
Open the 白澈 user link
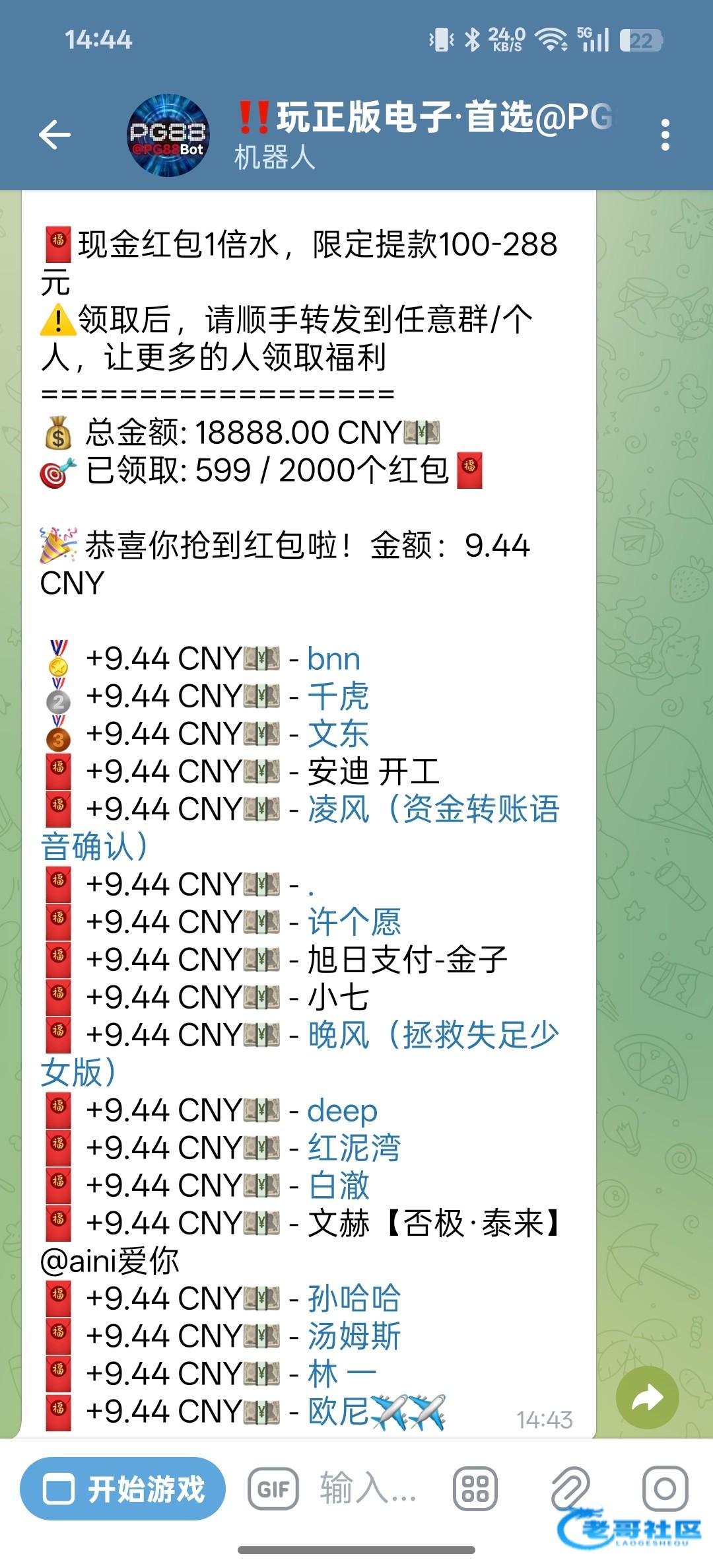(338, 1186)
